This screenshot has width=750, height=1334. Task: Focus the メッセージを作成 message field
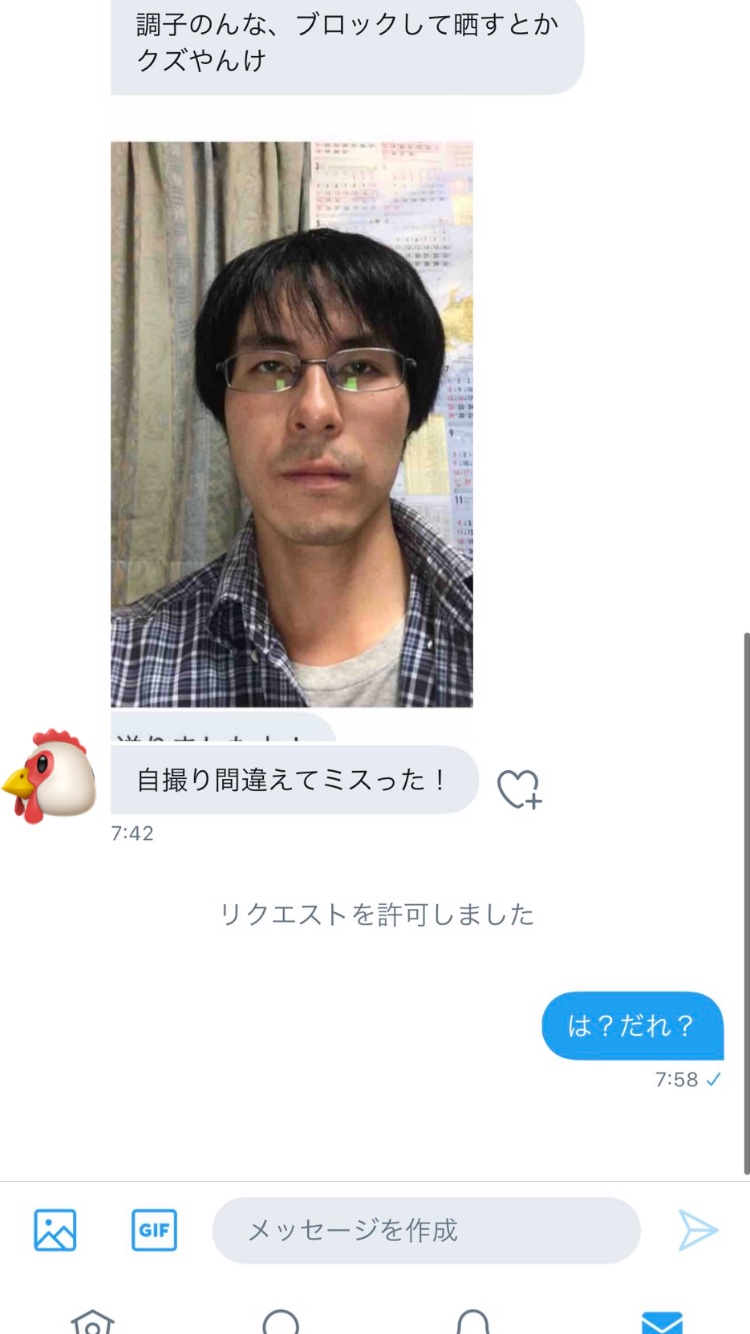[425, 1230]
